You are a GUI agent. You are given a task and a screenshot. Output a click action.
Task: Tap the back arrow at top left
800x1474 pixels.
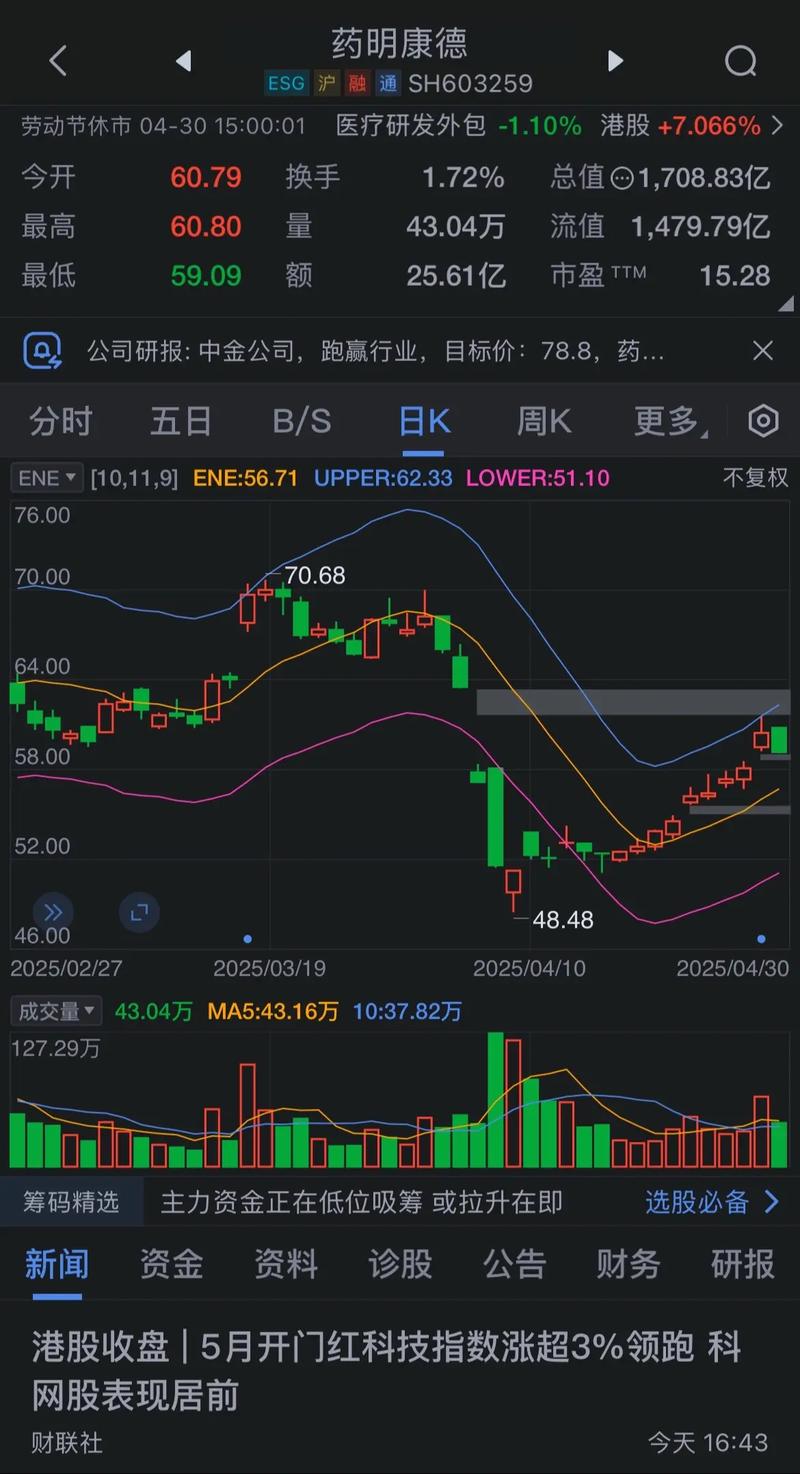pos(56,60)
